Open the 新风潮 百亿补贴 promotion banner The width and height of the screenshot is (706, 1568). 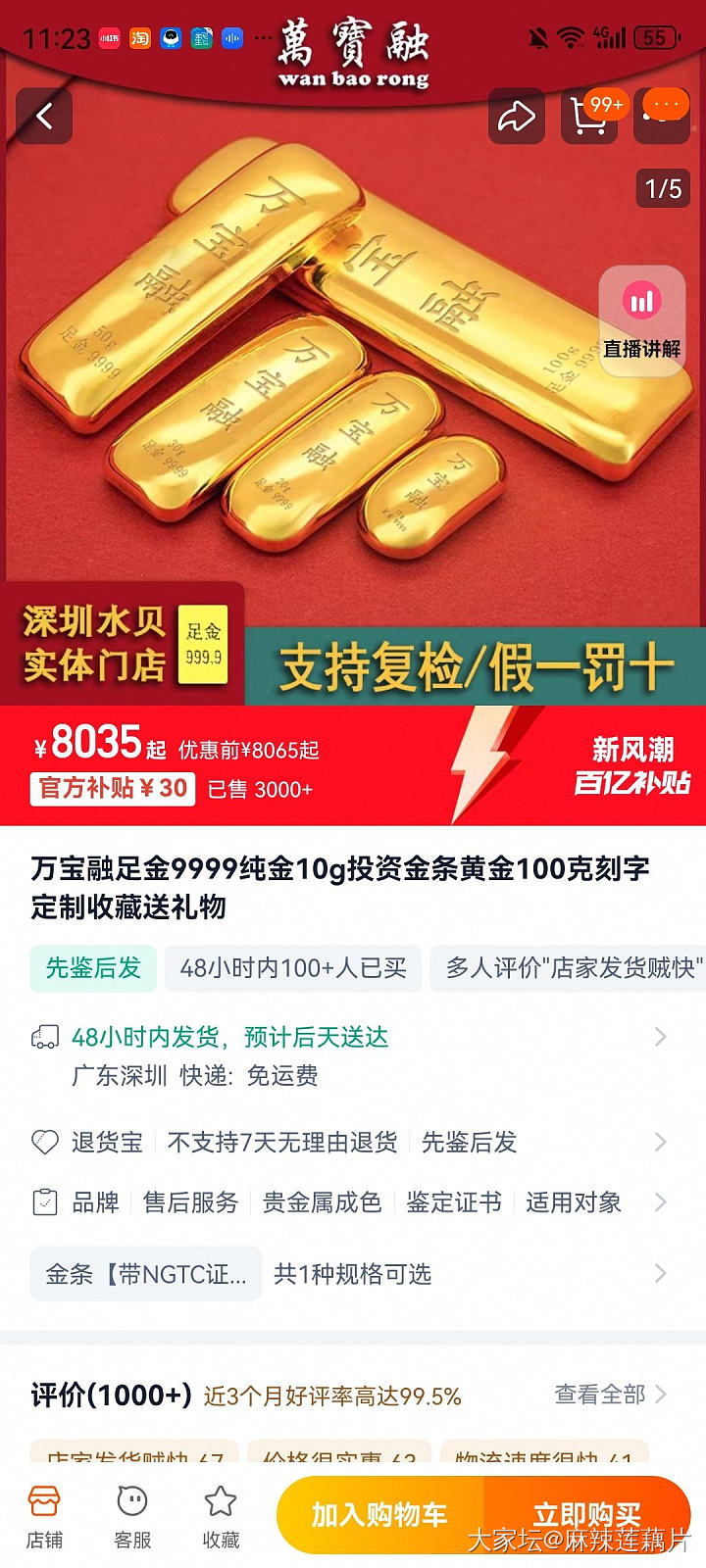coord(631,765)
